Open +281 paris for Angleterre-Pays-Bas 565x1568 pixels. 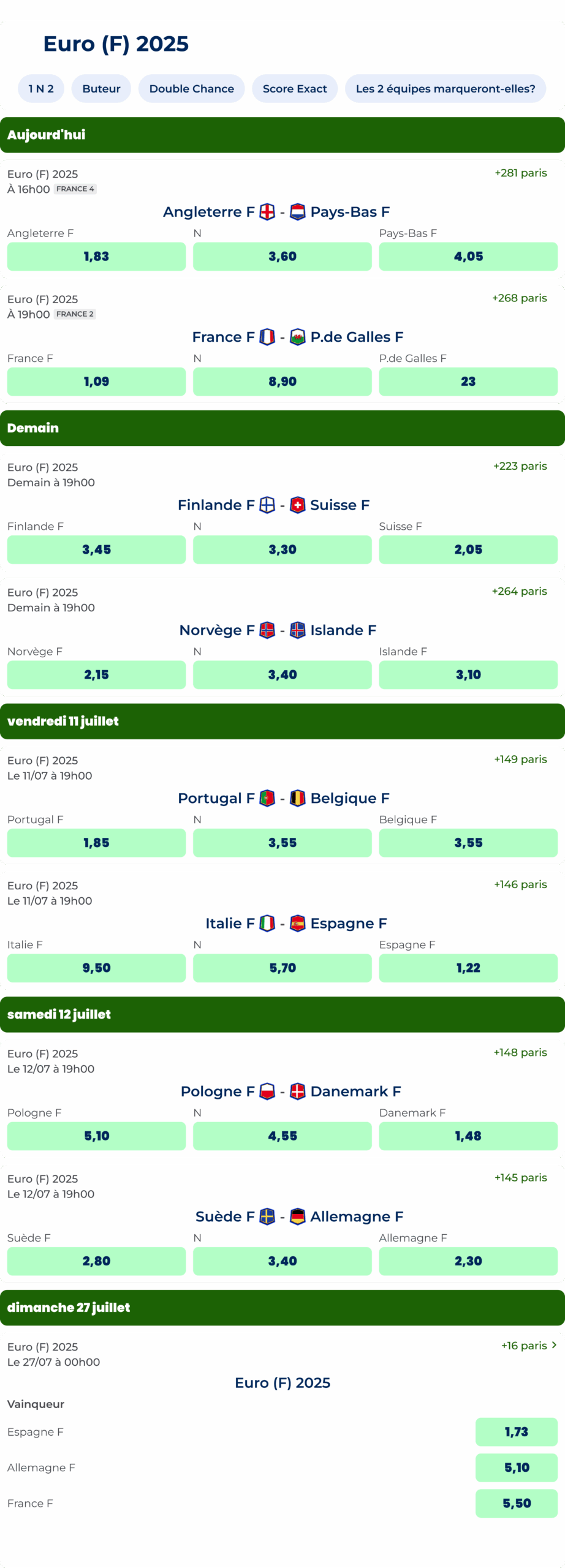pos(520,173)
